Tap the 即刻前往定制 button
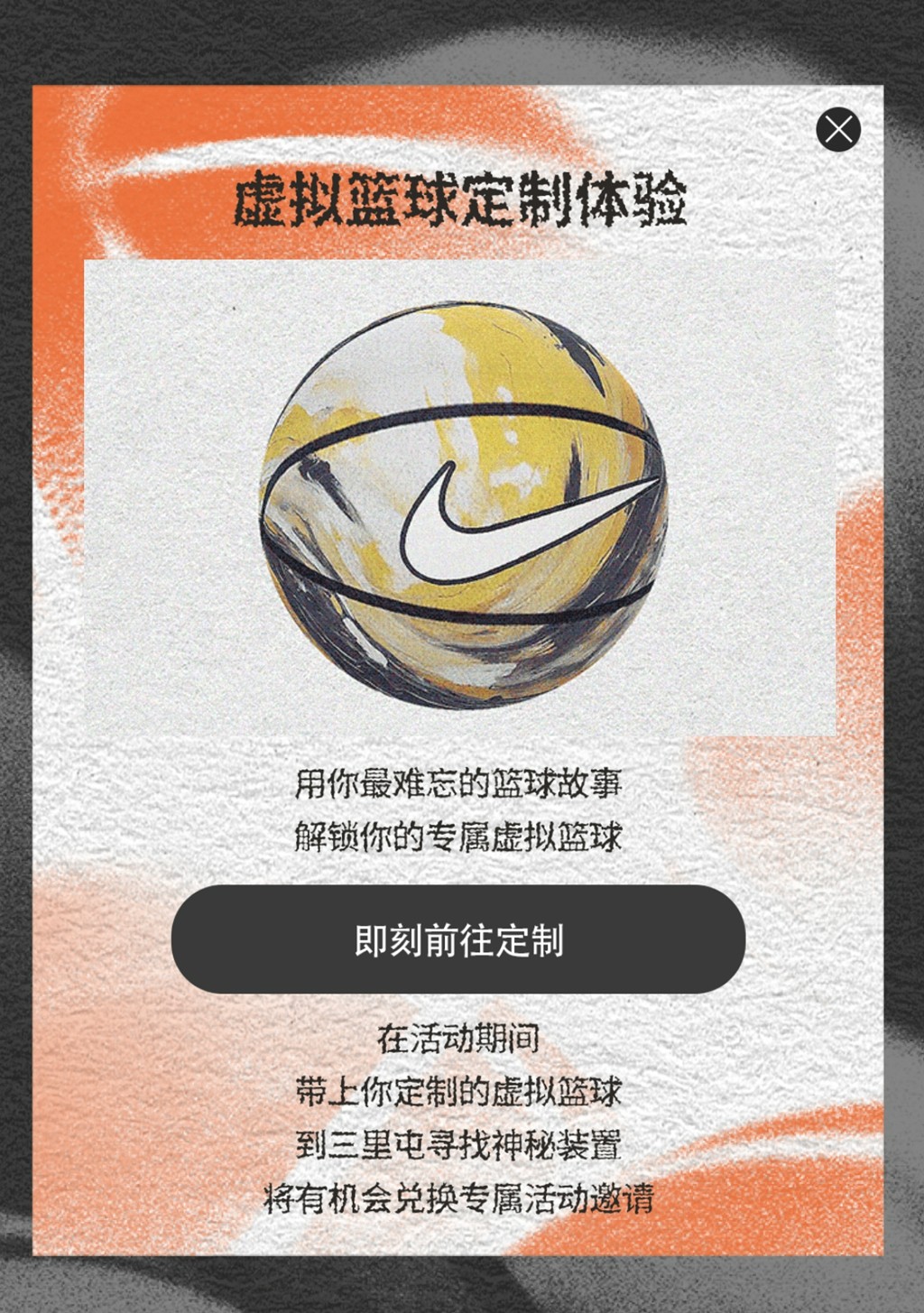This screenshot has width=924, height=1313. tap(458, 939)
